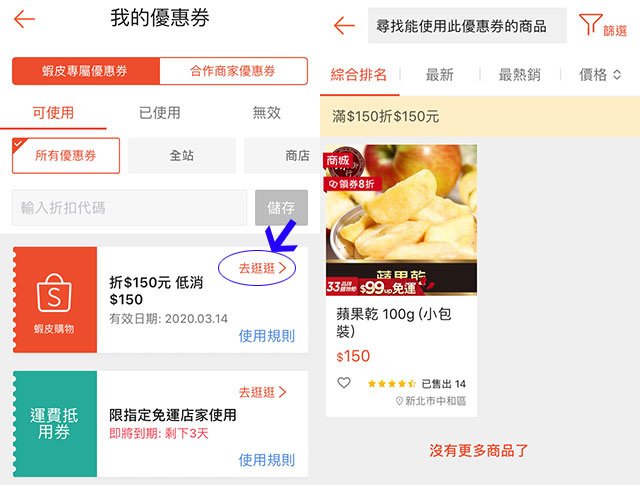Screen dimensions: 640x485
Task: Tap the 輸入折扣代碼 field
Action: pyautogui.click(x=129, y=208)
